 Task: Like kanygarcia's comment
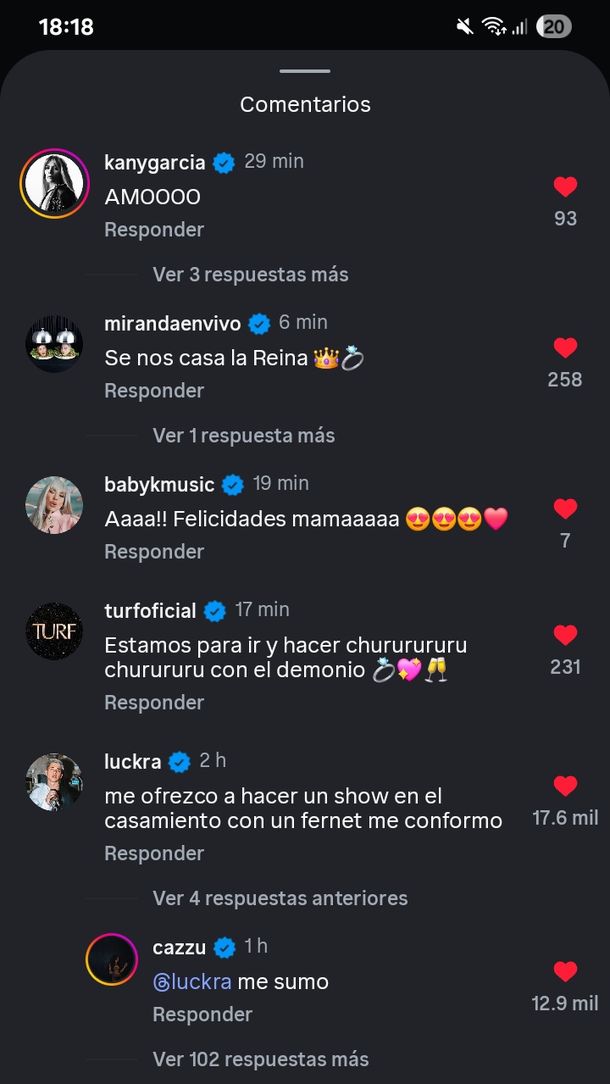pos(565,187)
